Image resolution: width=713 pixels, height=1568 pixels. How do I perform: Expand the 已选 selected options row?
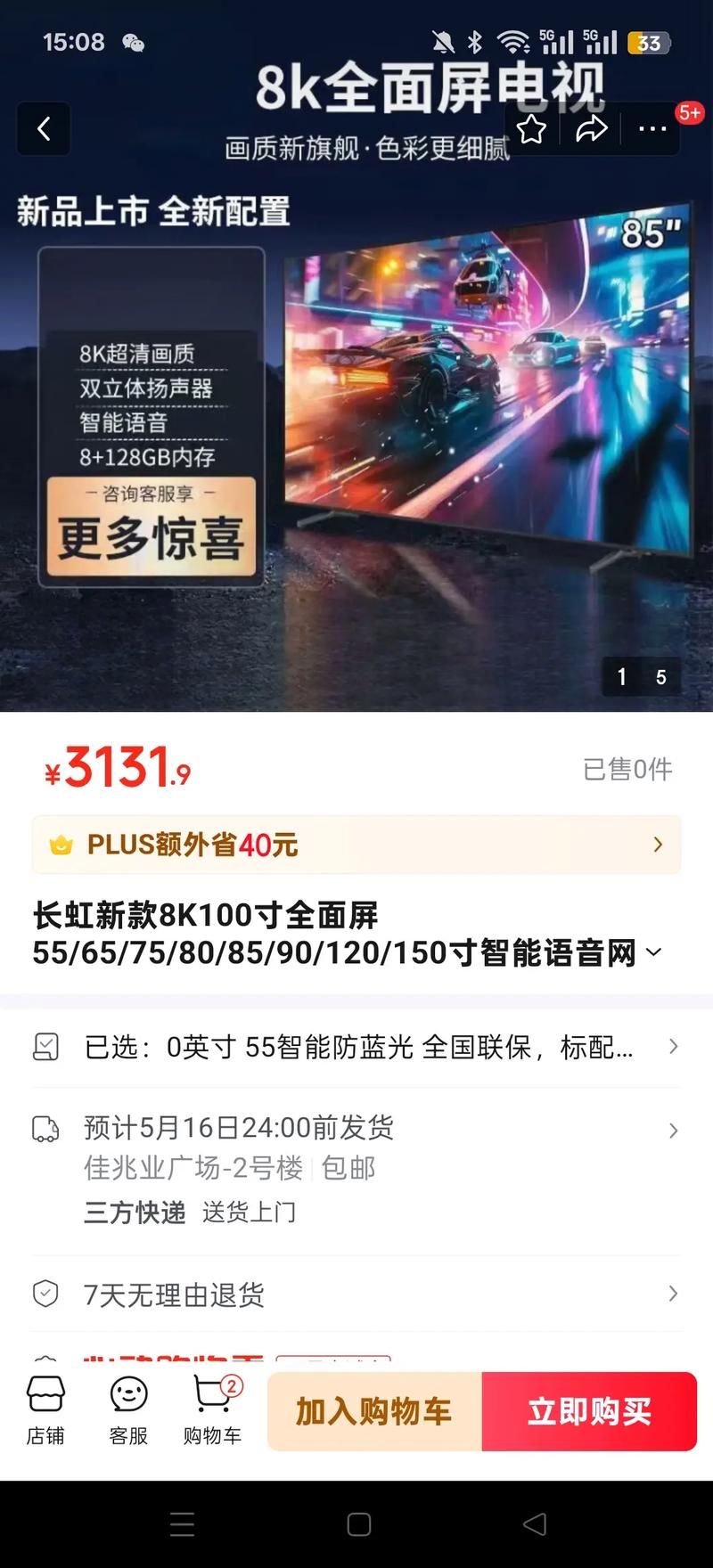click(x=673, y=1048)
